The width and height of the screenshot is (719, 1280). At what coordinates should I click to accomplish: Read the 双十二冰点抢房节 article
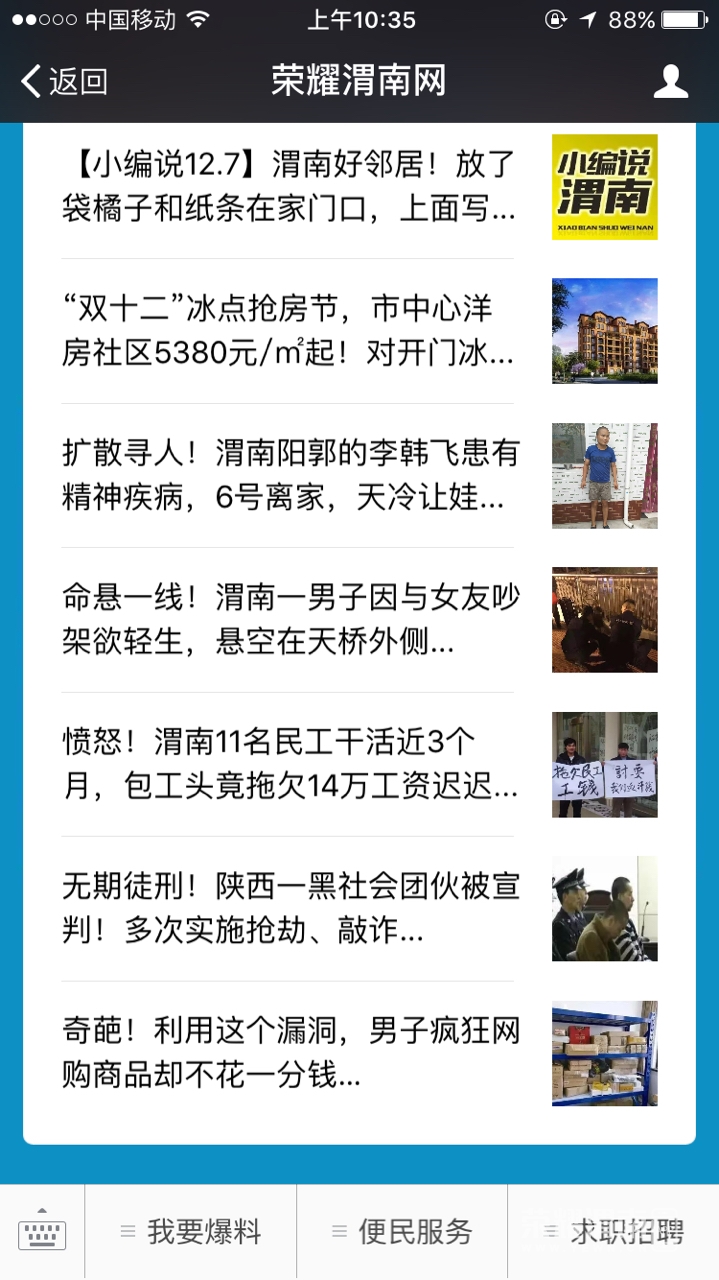point(290,330)
